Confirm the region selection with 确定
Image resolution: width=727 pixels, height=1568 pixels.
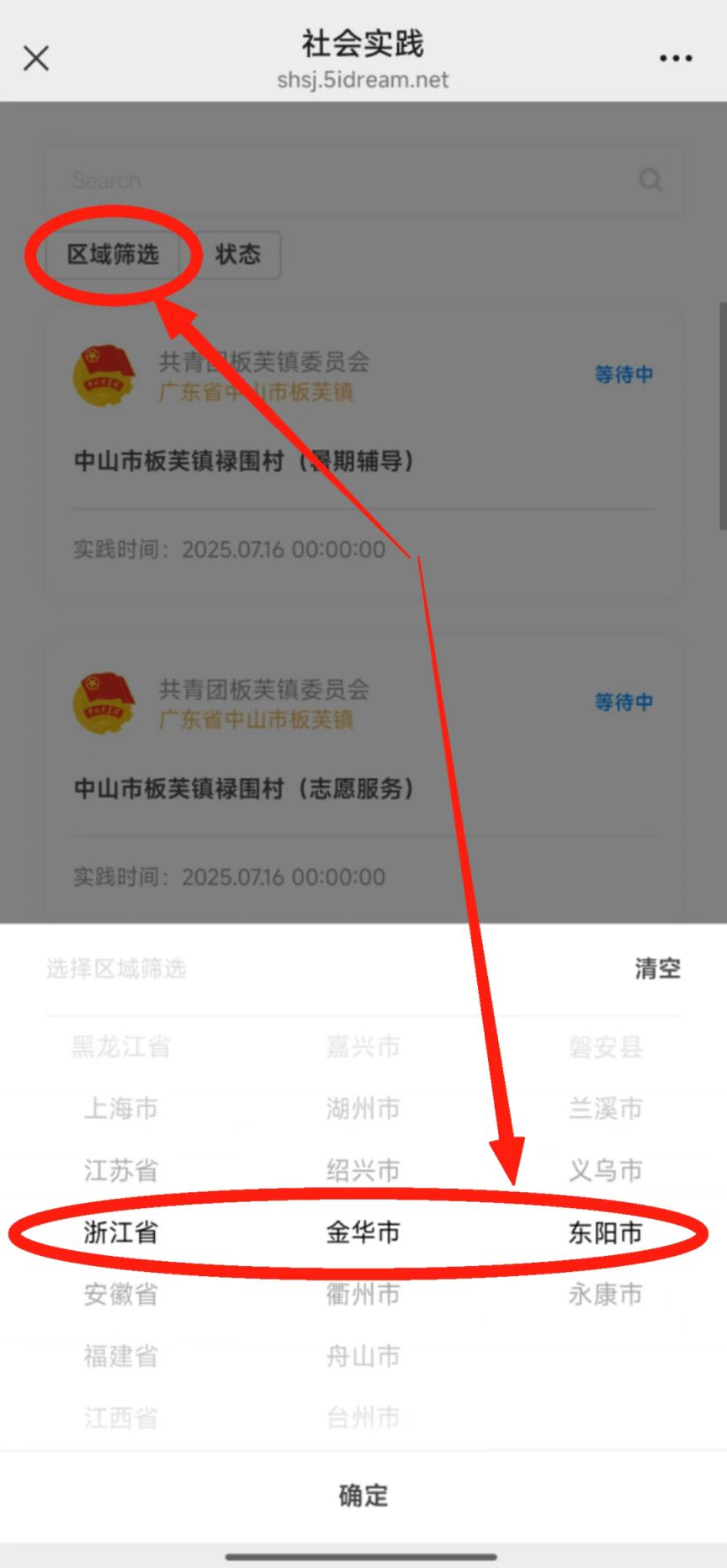coord(363,1495)
